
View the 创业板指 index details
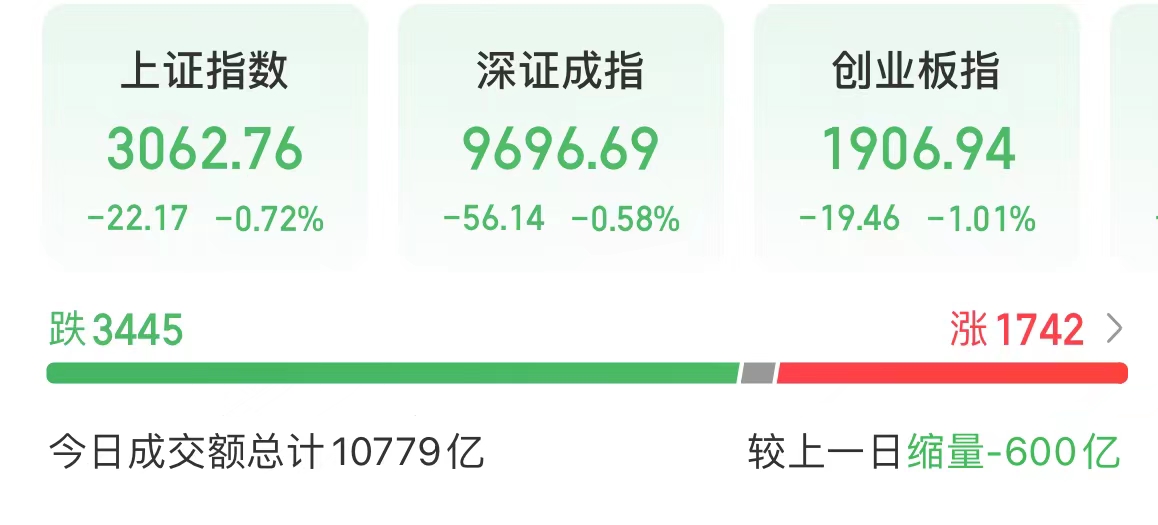[x=916, y=140]
